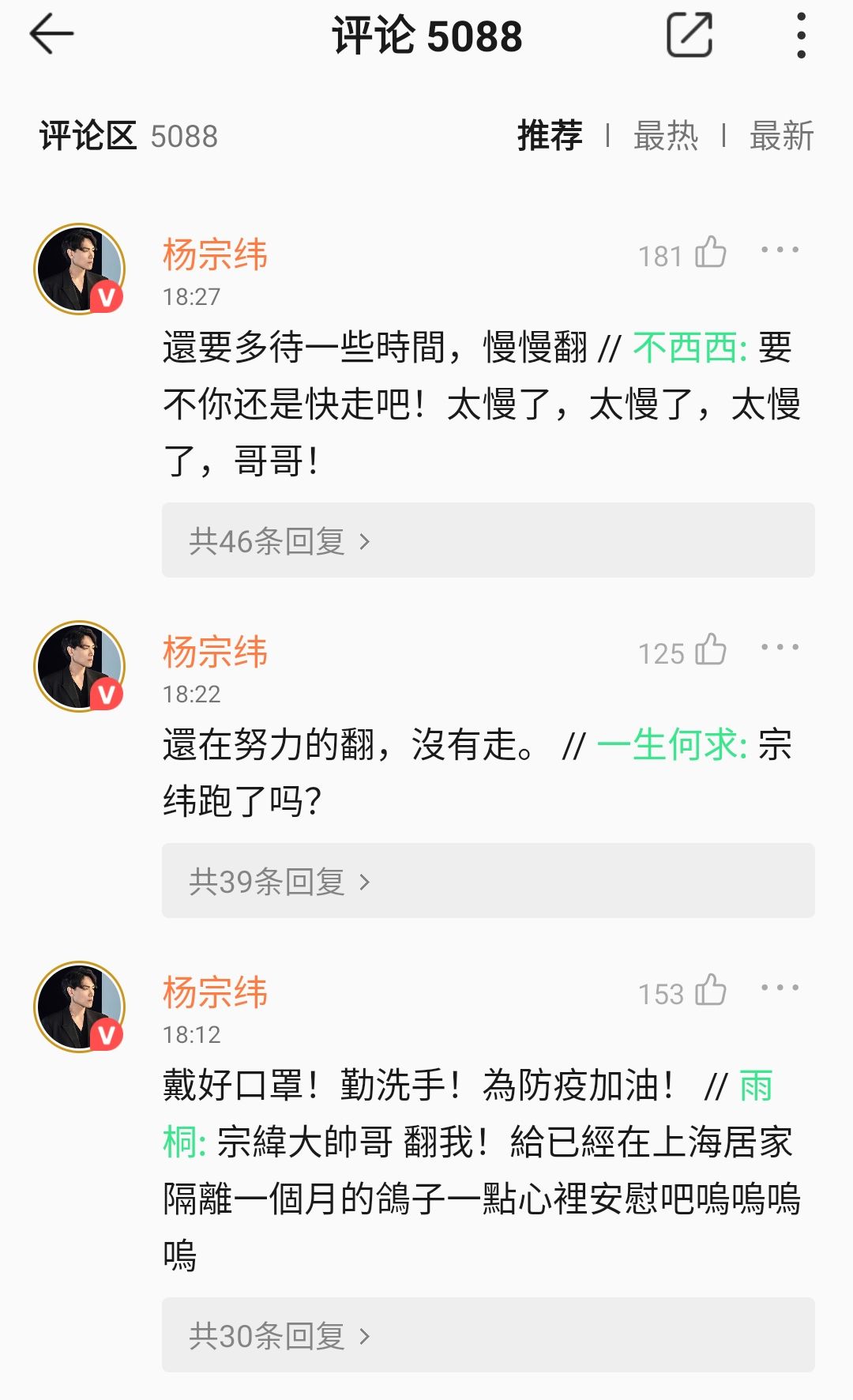The height and width of the screenshot is (1400, 853).
Task: Switch sorting to 最新
Action: 782,136
